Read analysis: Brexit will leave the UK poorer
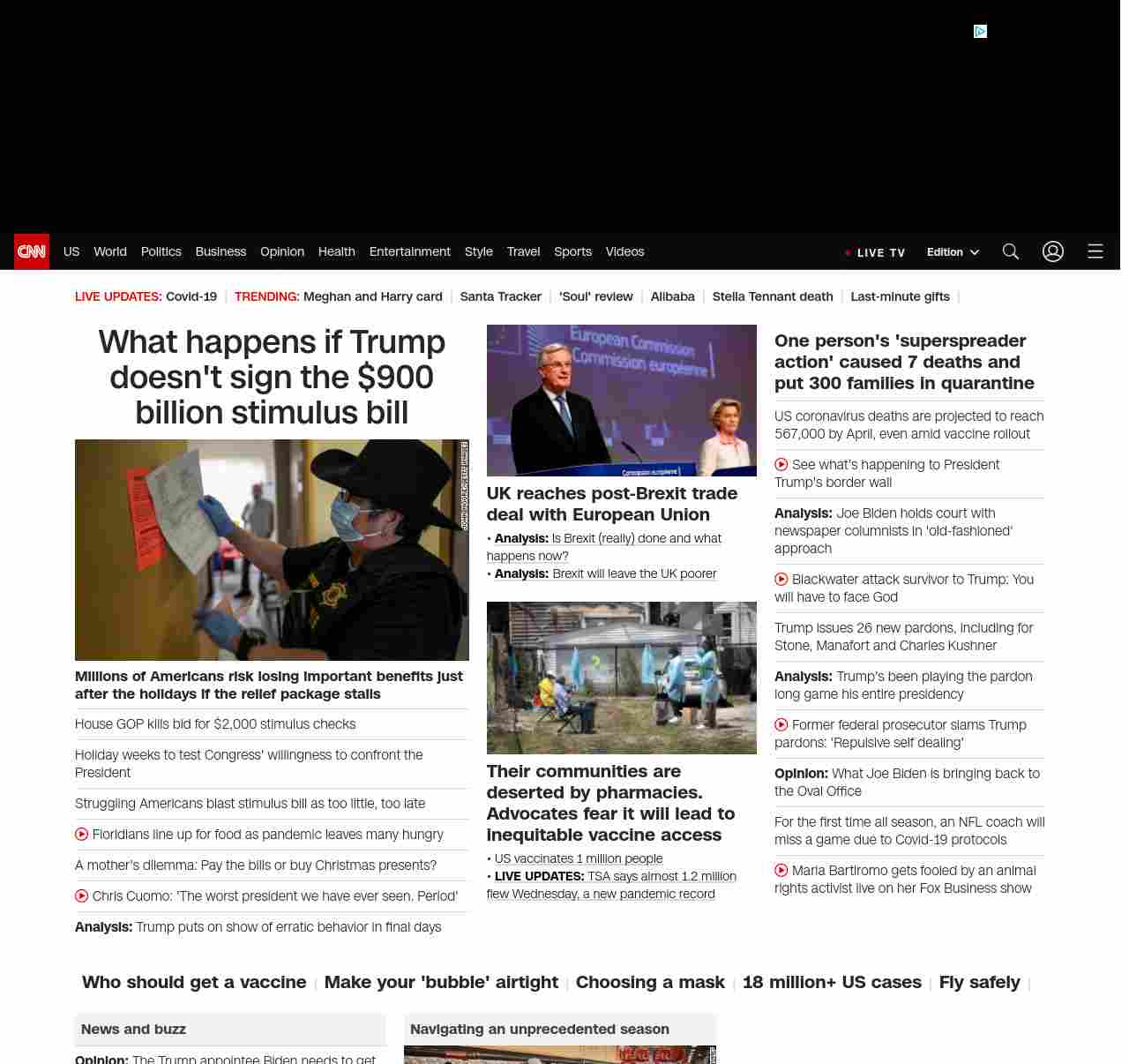The image size is (1129, 1064). click(633, 573)
